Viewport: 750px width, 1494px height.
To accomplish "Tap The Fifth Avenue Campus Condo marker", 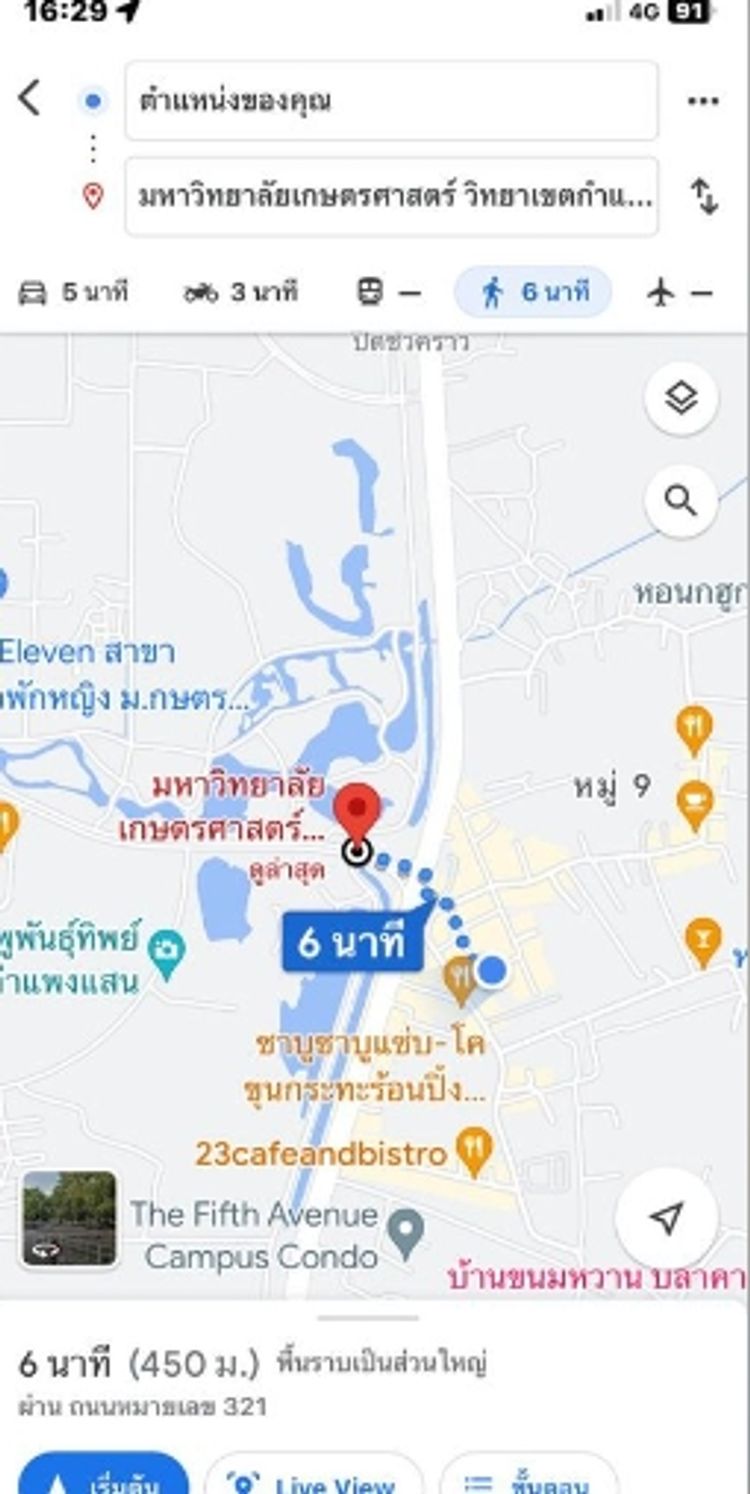I will (x=405, y=1232).
